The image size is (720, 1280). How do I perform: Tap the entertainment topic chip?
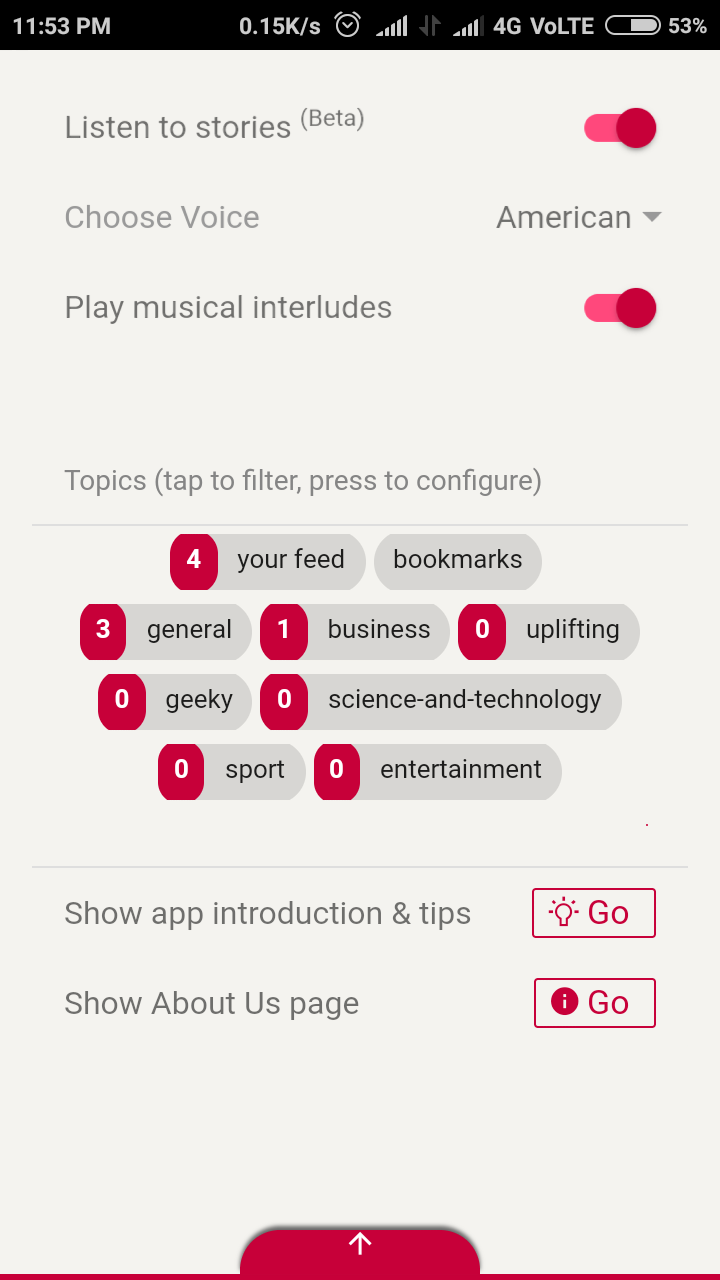click(438, 770)
